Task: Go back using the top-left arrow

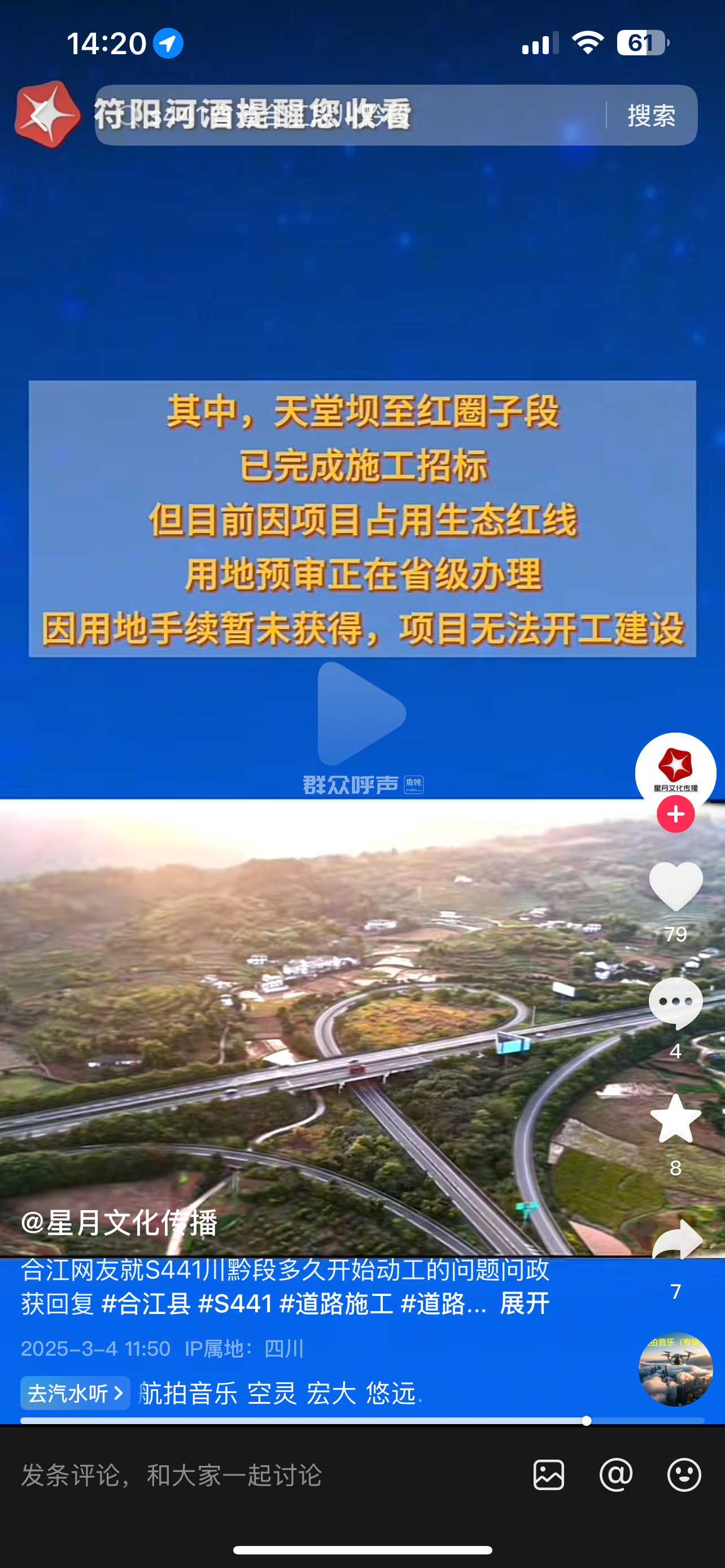Action: pyautogui.click(x=40, y=115)
